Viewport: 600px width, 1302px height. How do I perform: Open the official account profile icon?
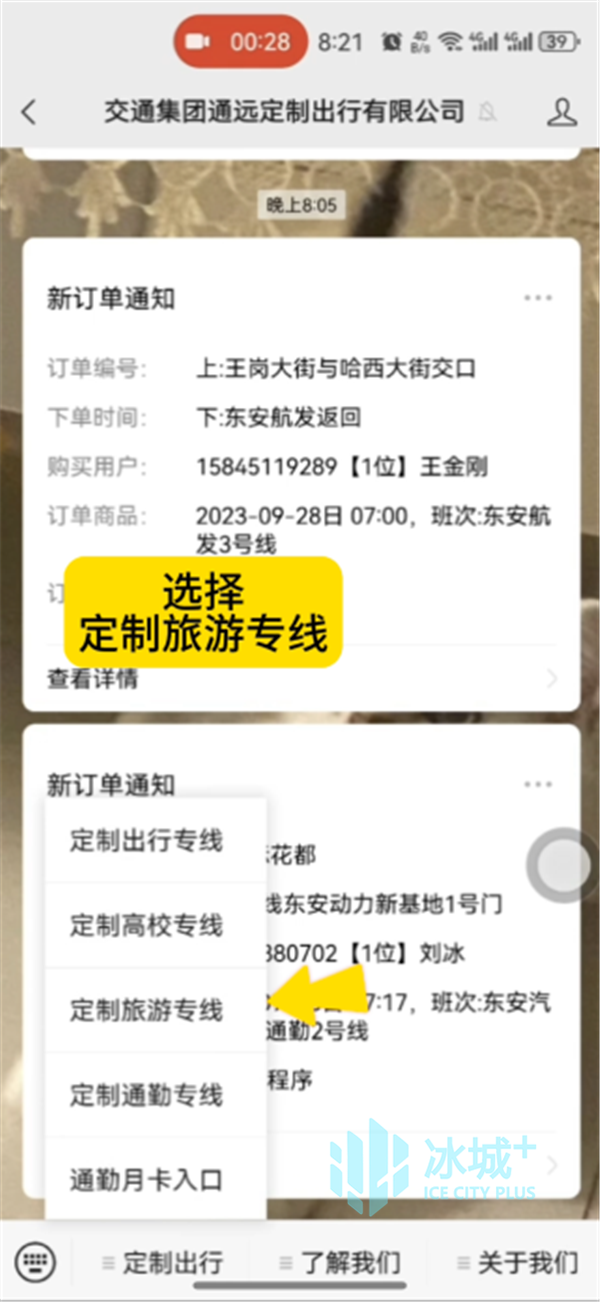pyautogui.click(x=563, y=112)
